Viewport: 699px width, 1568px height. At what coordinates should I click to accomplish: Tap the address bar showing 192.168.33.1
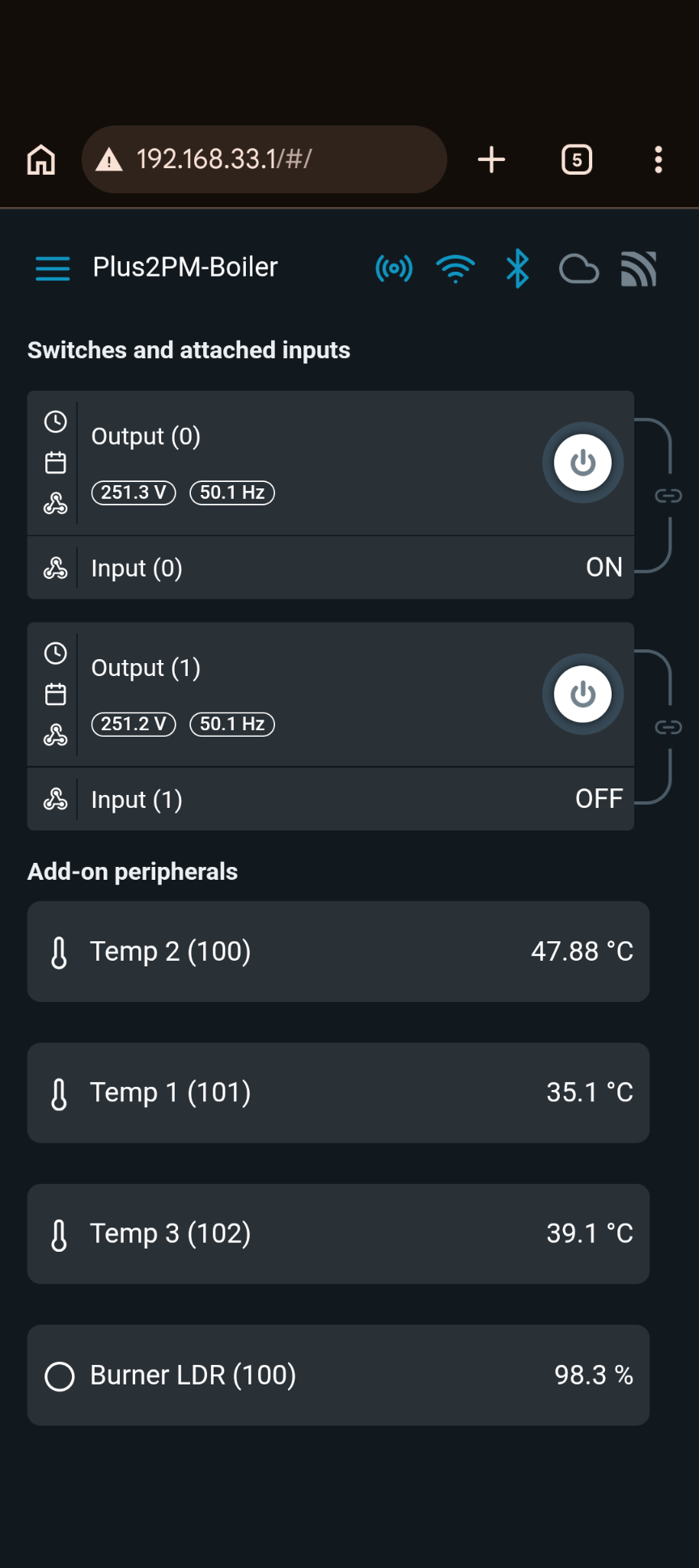pyautogui.click(x=265, y=159)
